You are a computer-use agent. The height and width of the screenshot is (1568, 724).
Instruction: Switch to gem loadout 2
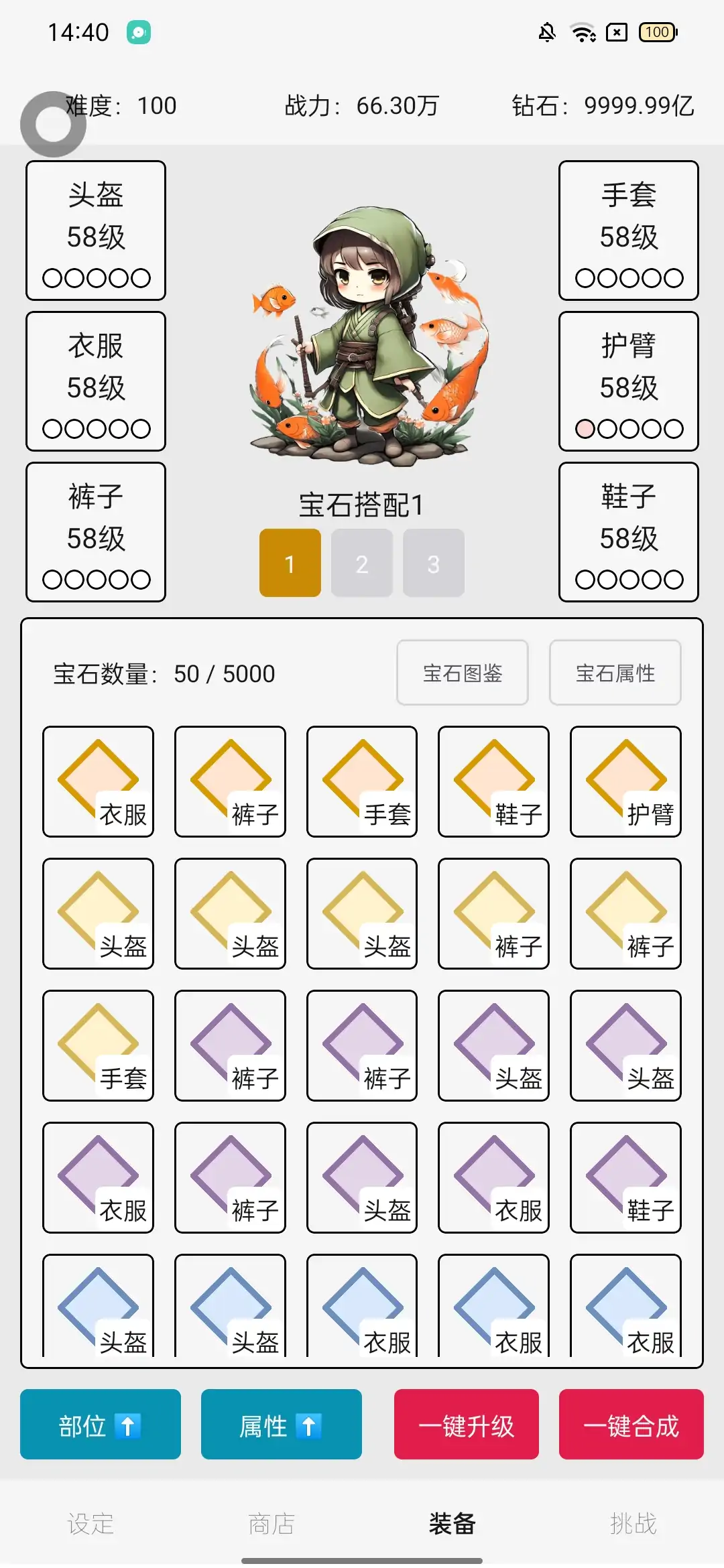click(x=361, y=563)
